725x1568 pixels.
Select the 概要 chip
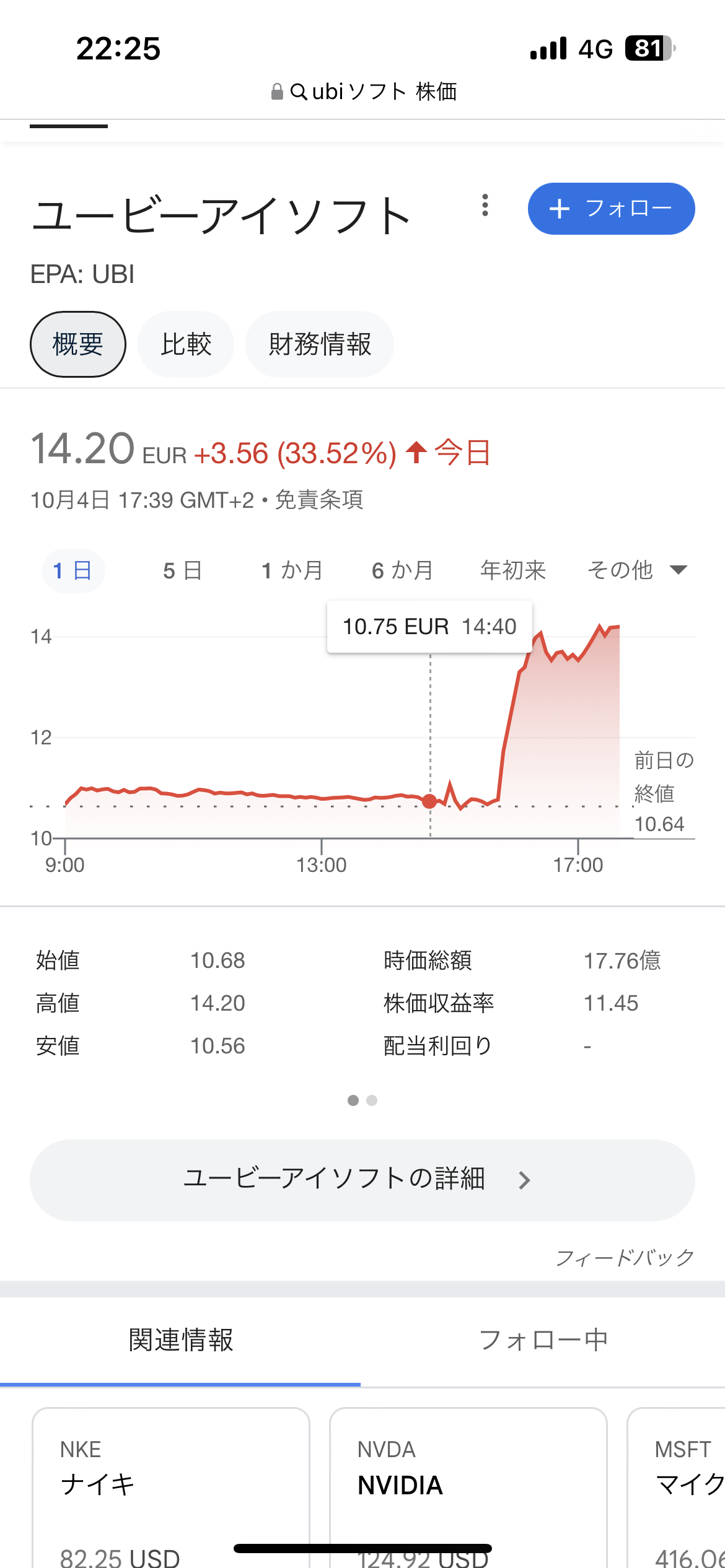tap(78, 344)
